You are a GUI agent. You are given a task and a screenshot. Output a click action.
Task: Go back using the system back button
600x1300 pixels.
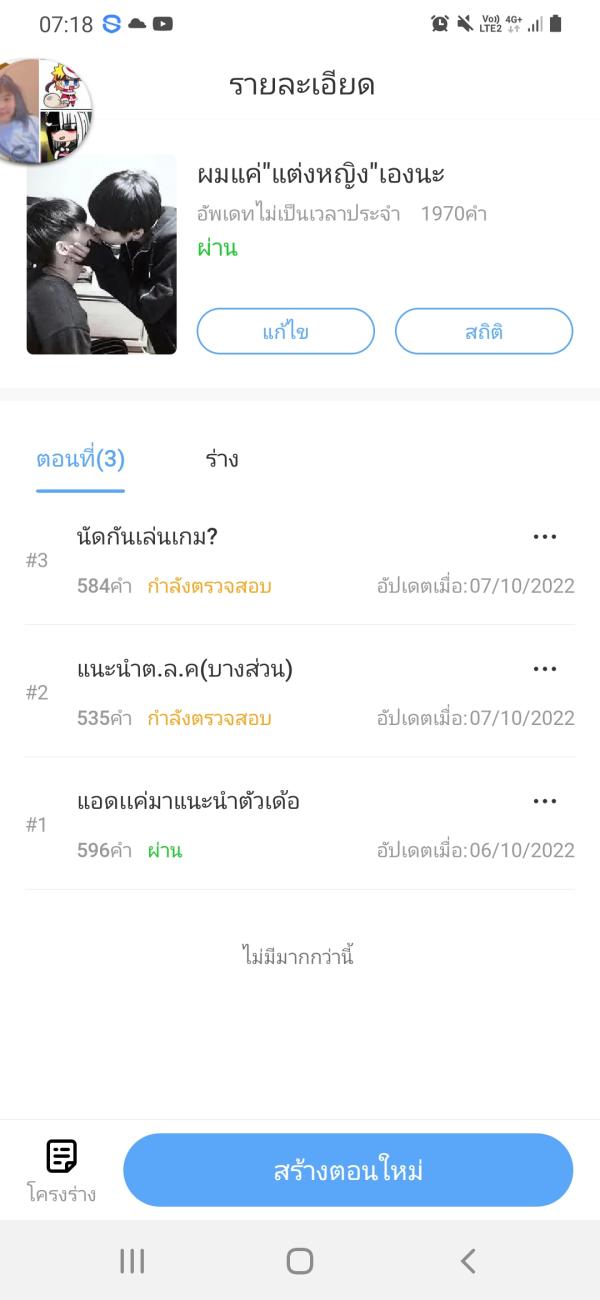coord(468,1261)
